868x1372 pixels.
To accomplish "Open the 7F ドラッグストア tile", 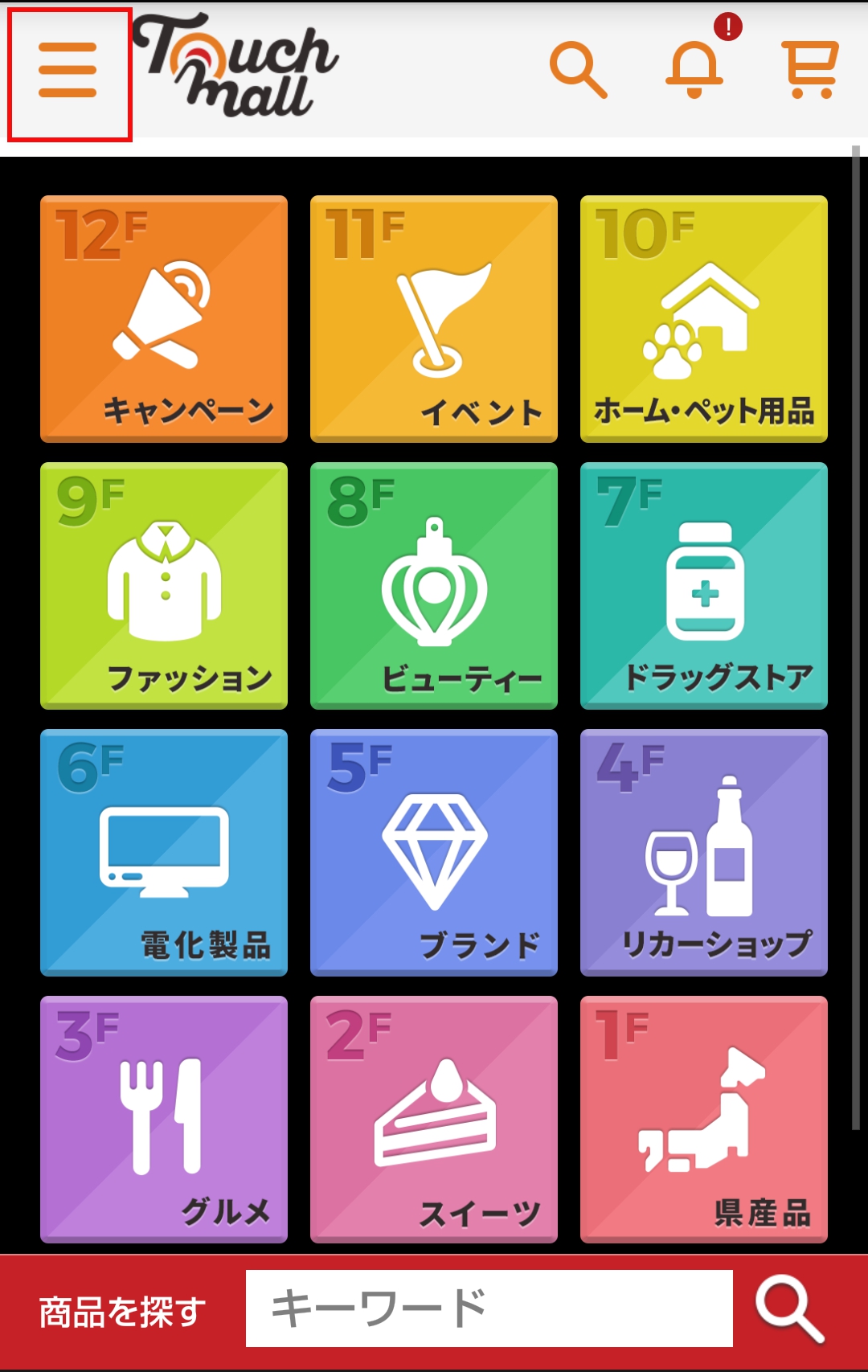I will 704,585.
